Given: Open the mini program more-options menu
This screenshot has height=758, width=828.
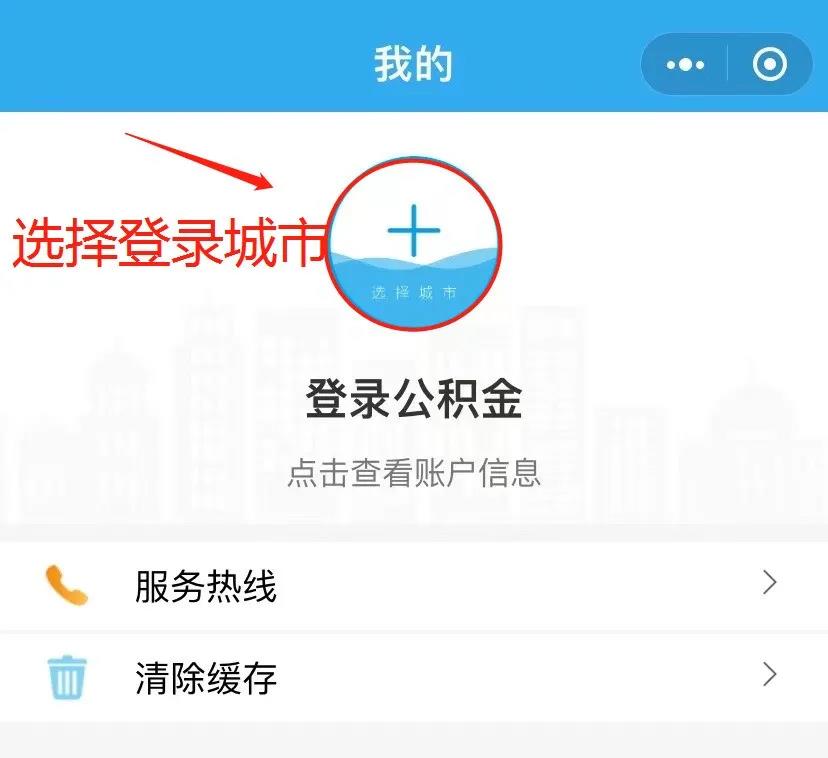Looking at the screenshot, I should tap(685, 66).
